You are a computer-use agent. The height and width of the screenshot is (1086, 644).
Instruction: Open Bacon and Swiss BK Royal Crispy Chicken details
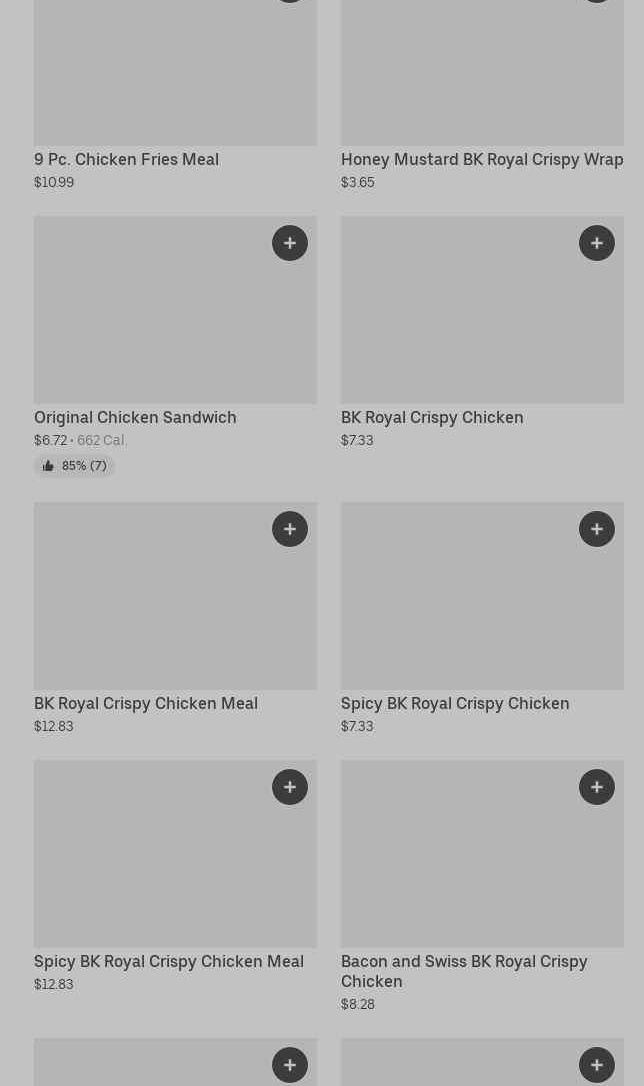[464, 971]
